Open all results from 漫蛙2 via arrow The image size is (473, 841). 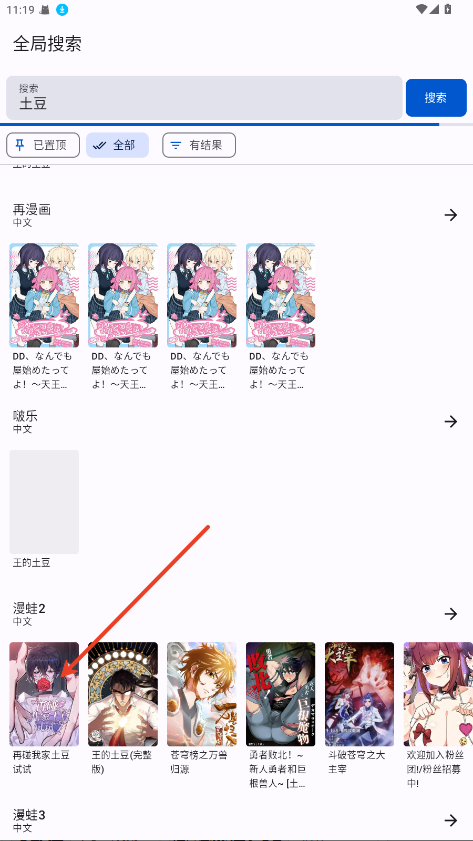click(x=451, y=614)
